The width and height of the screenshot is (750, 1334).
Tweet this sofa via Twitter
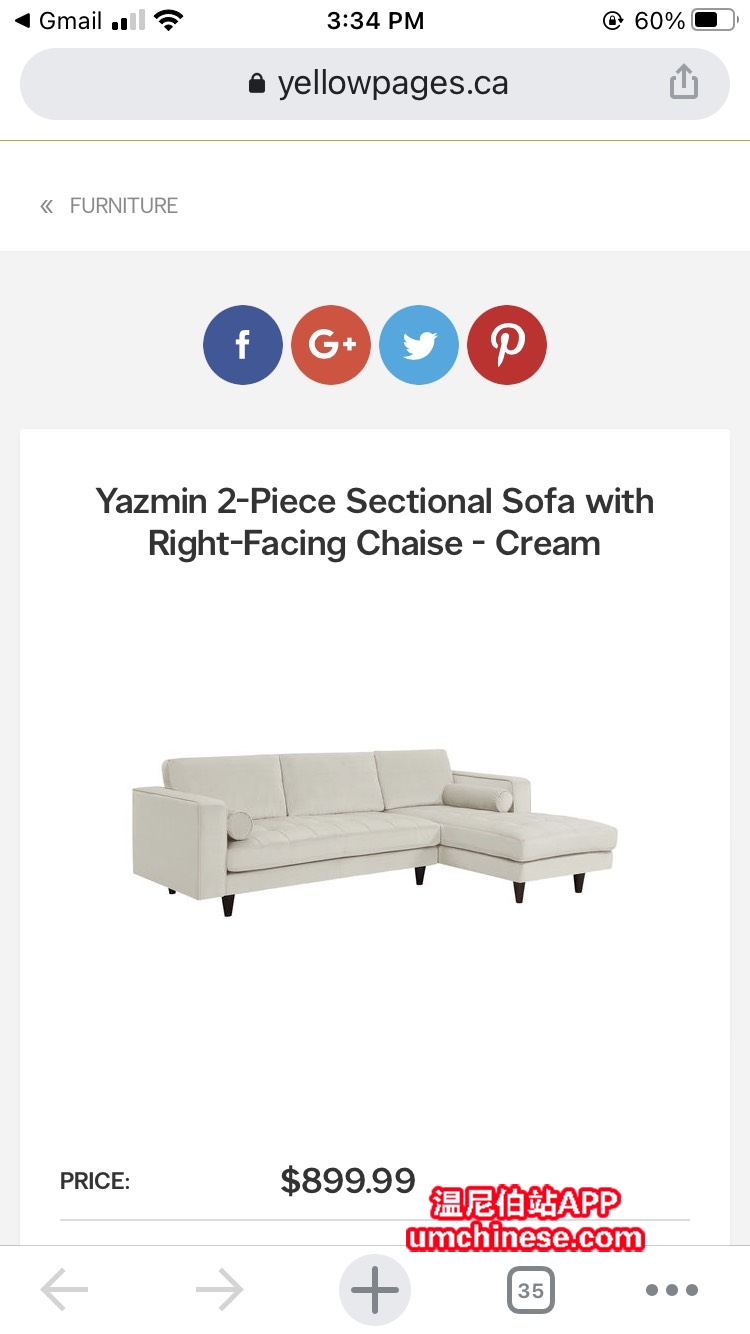tap(419, 345)
